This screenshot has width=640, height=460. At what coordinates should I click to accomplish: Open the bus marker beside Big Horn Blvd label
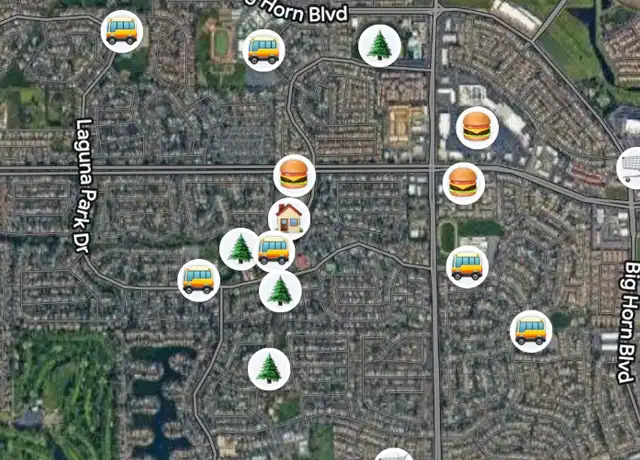pos(531,331)
